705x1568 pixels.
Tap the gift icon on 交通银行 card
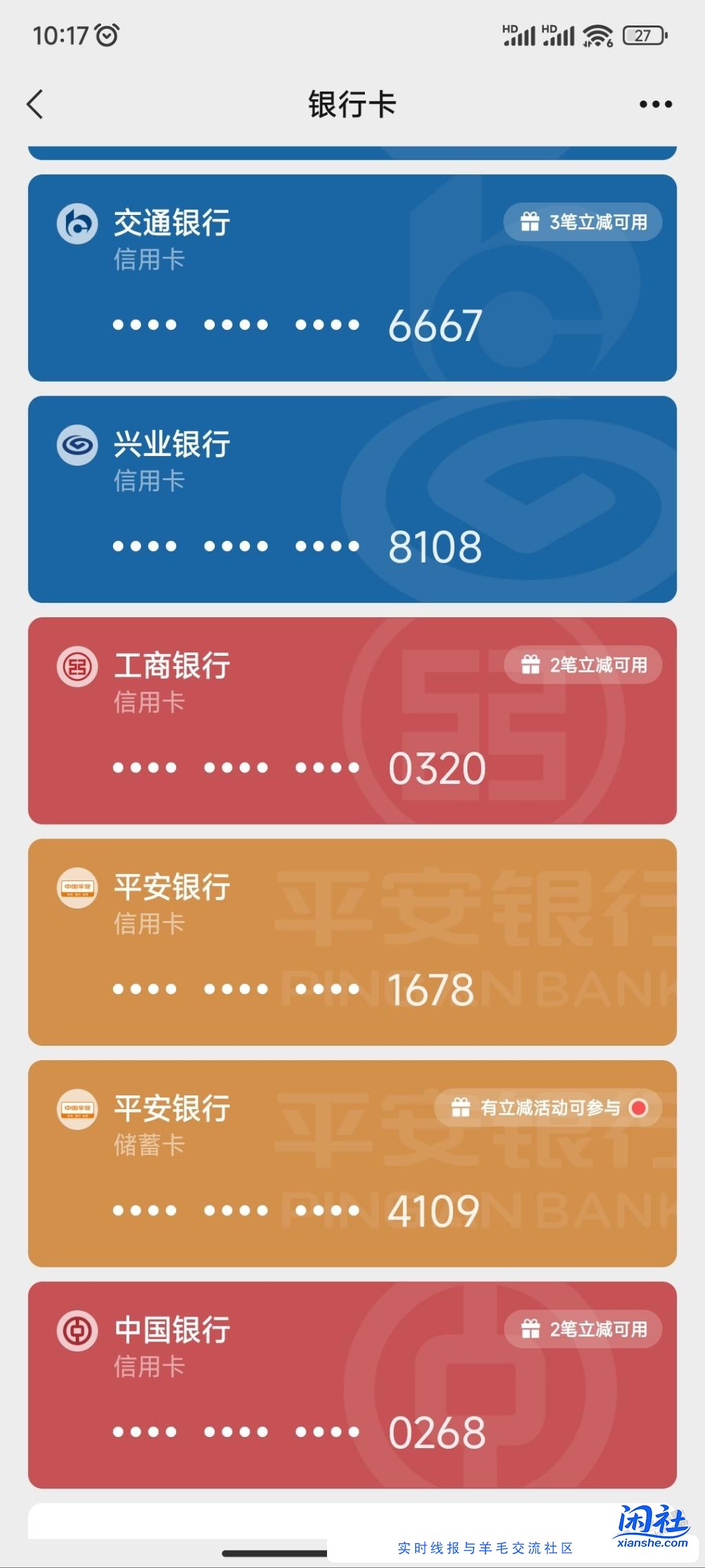pos(529,222)
